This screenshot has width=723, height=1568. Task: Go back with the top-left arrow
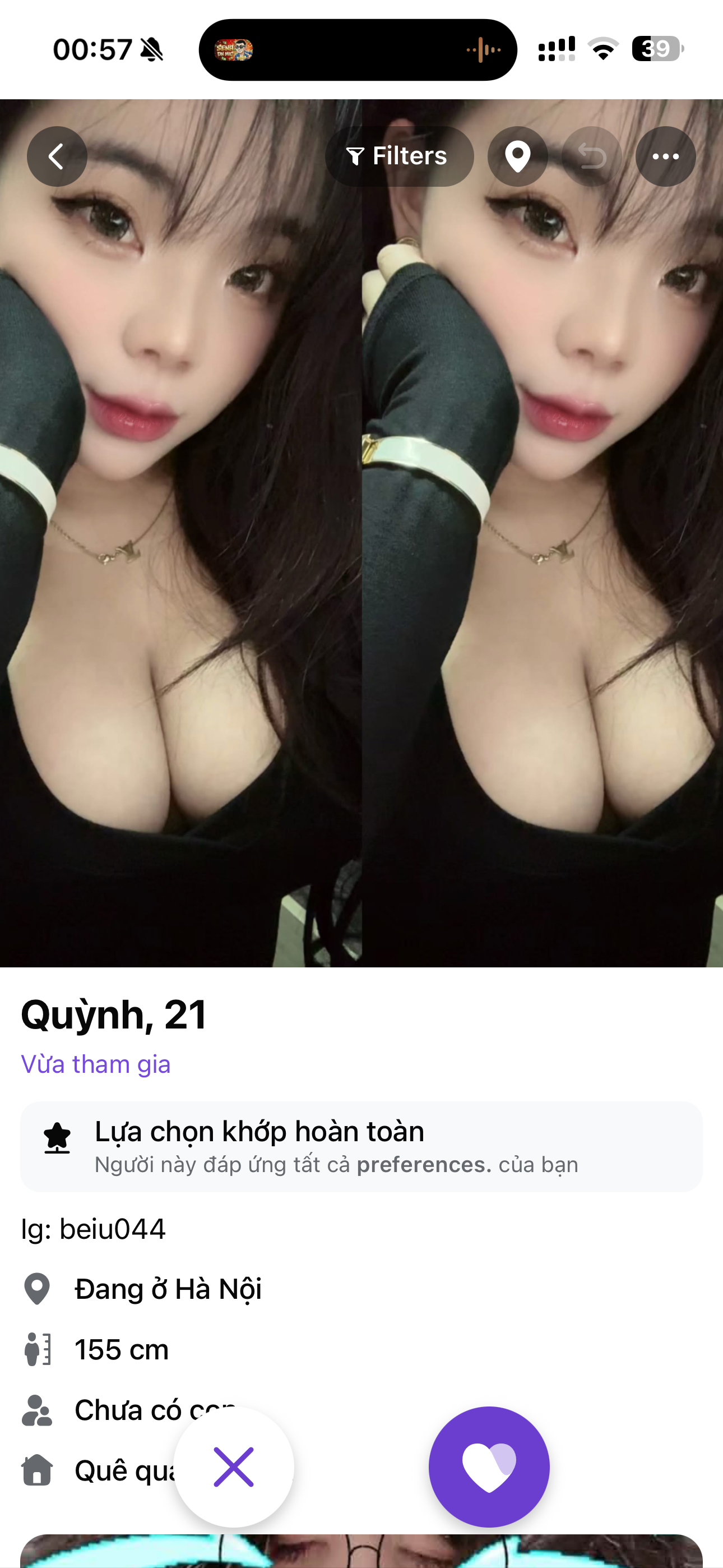[x=57, y=156]
